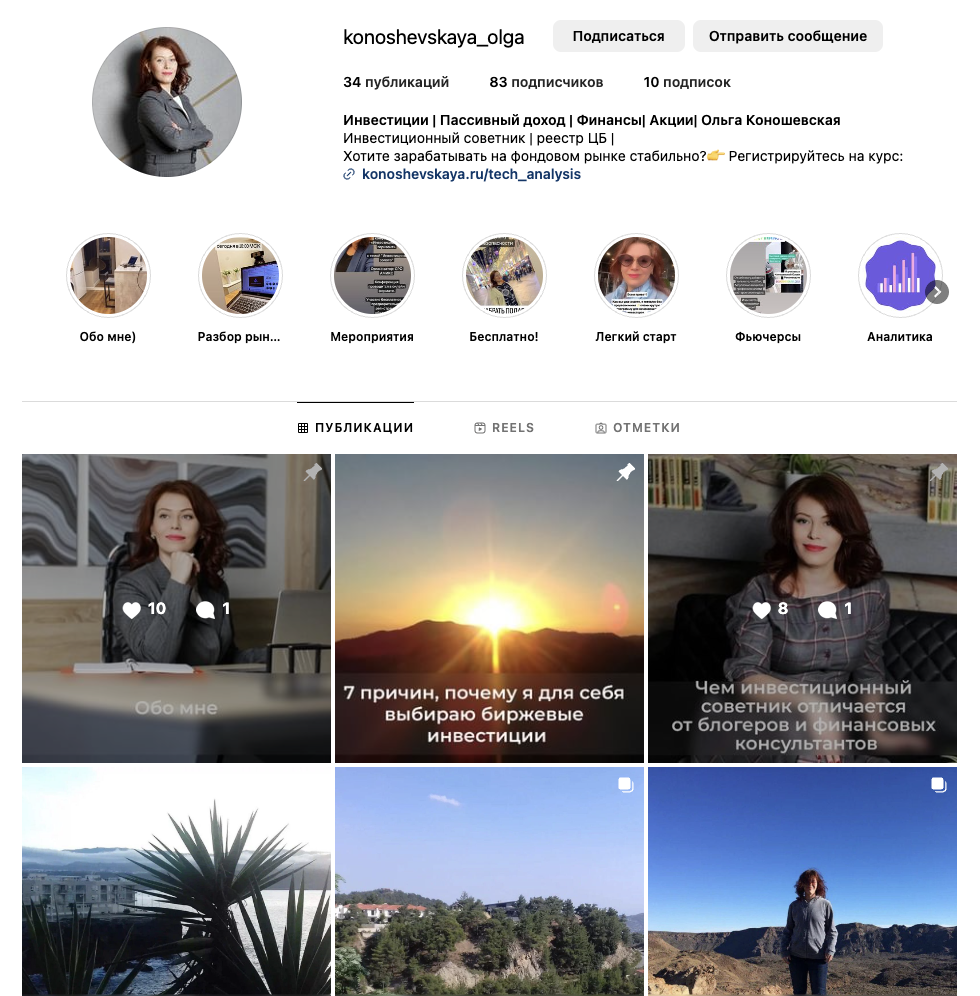The width and height of the screenshot is (980, 996).
Task: Switch to the Reels tab
Action: pos(504,428)
